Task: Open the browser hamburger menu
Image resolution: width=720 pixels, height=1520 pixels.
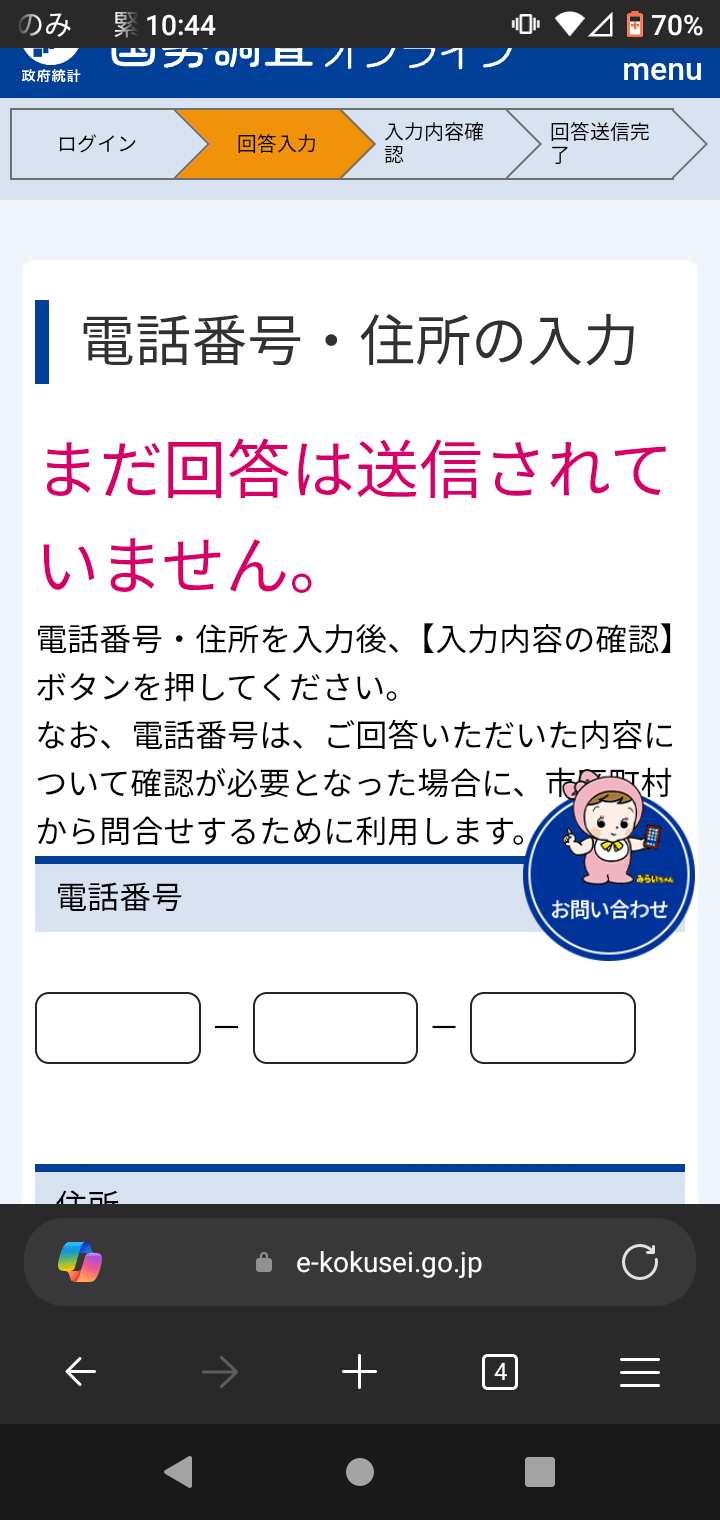Action: 640,1373
